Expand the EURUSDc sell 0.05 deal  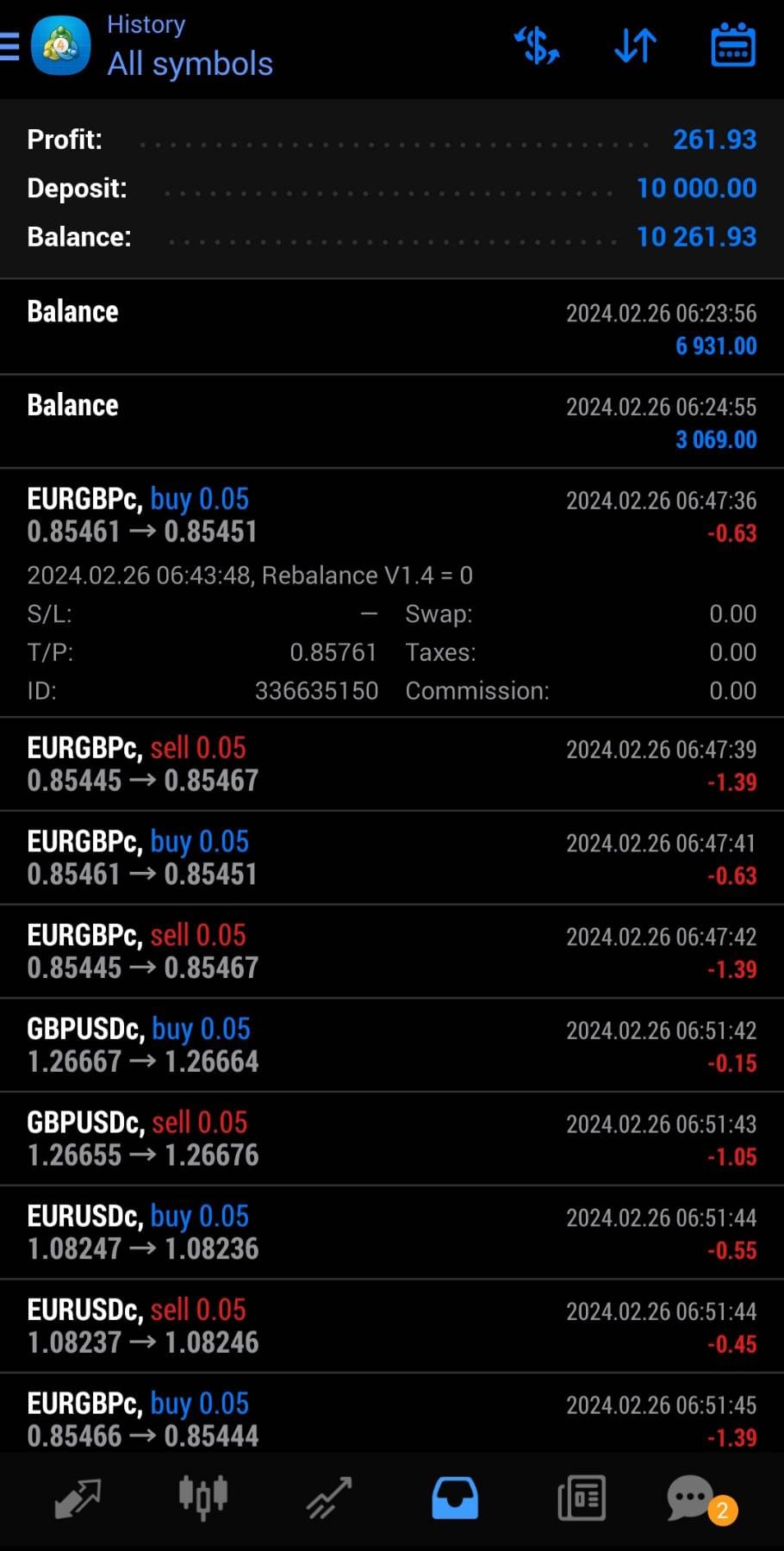tap(392, 1326)
